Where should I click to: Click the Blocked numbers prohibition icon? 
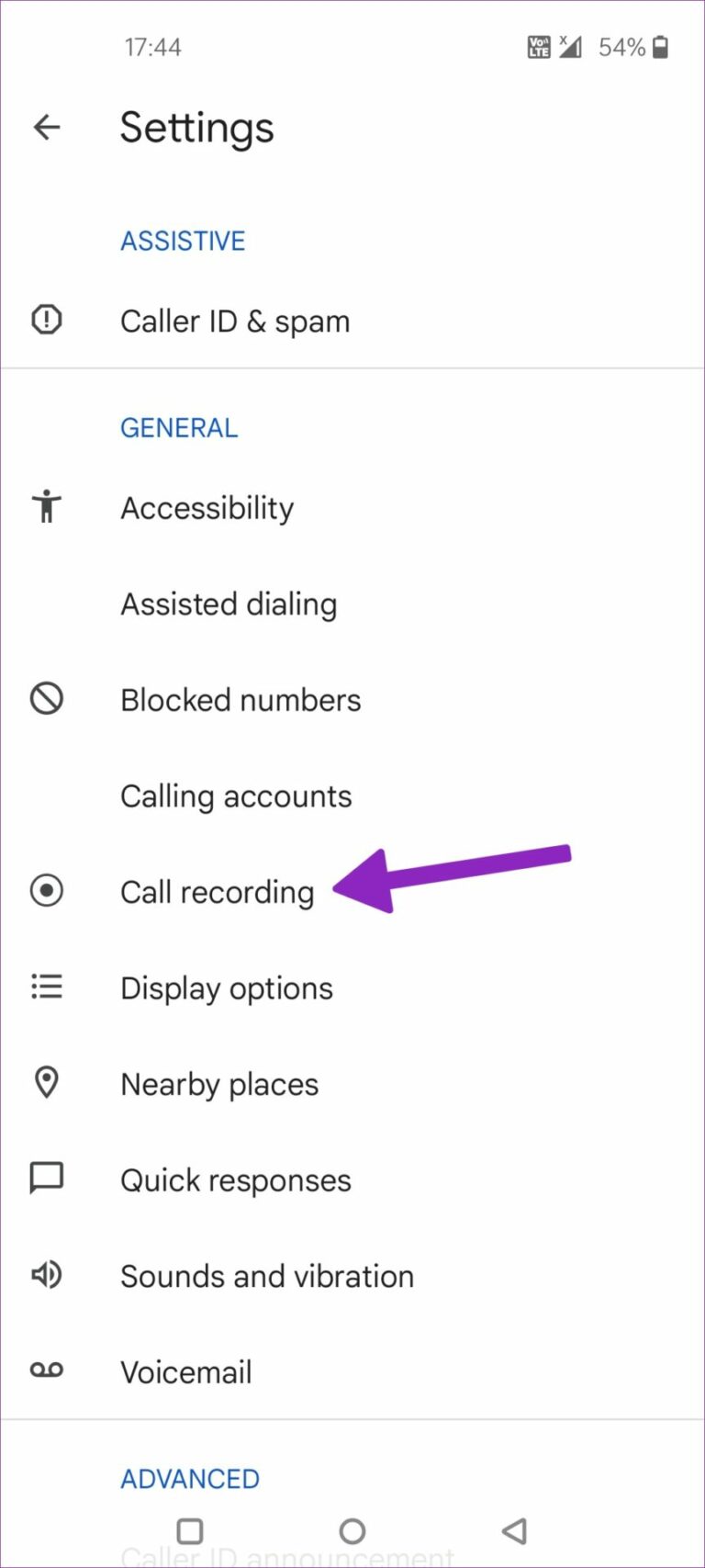click(46, 698)
